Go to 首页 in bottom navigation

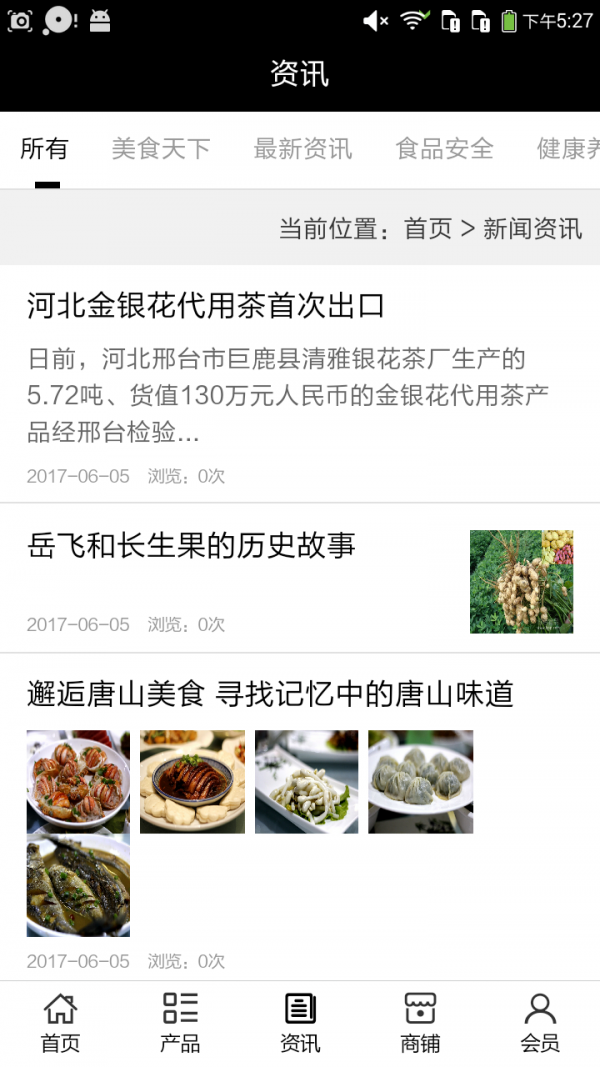[60, 1023]
